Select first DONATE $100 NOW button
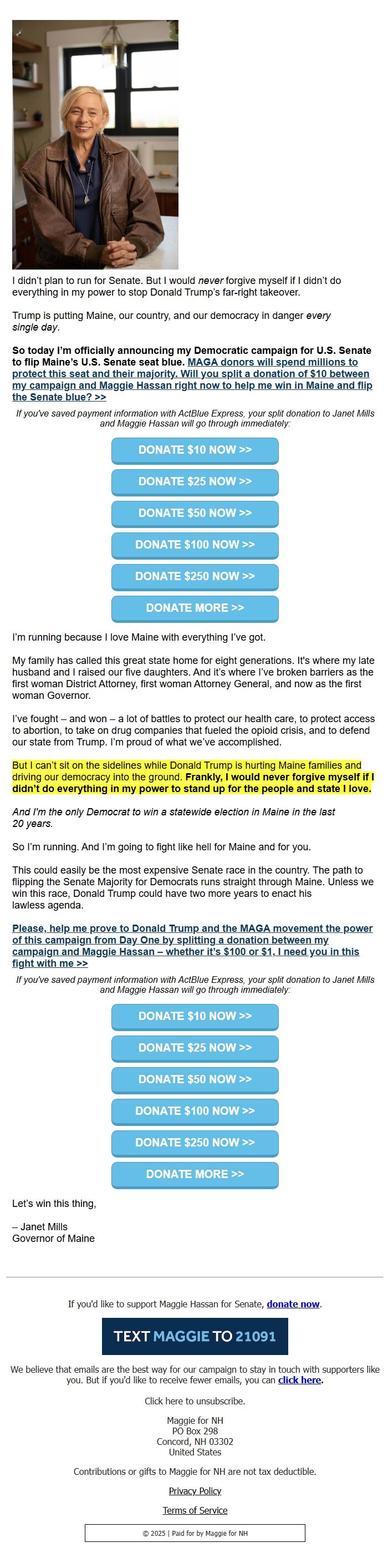The image size is (388, 1568). (x=195, y=545)
